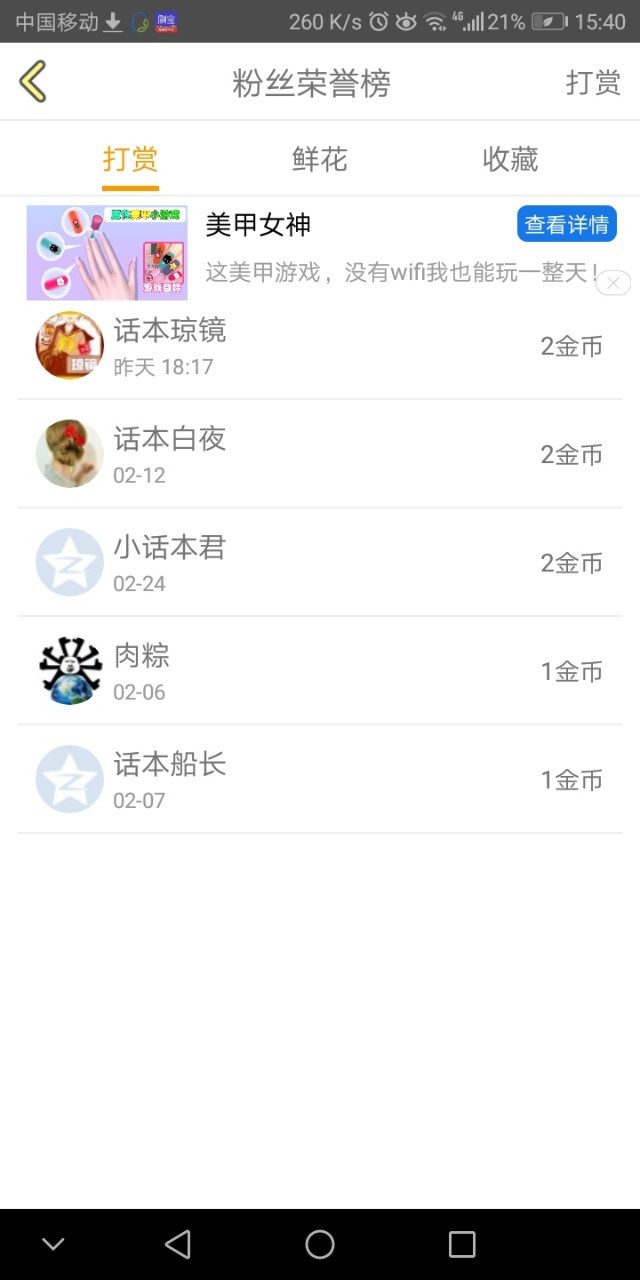
Task: Open the row for 话本白夜
Action: 320,454
